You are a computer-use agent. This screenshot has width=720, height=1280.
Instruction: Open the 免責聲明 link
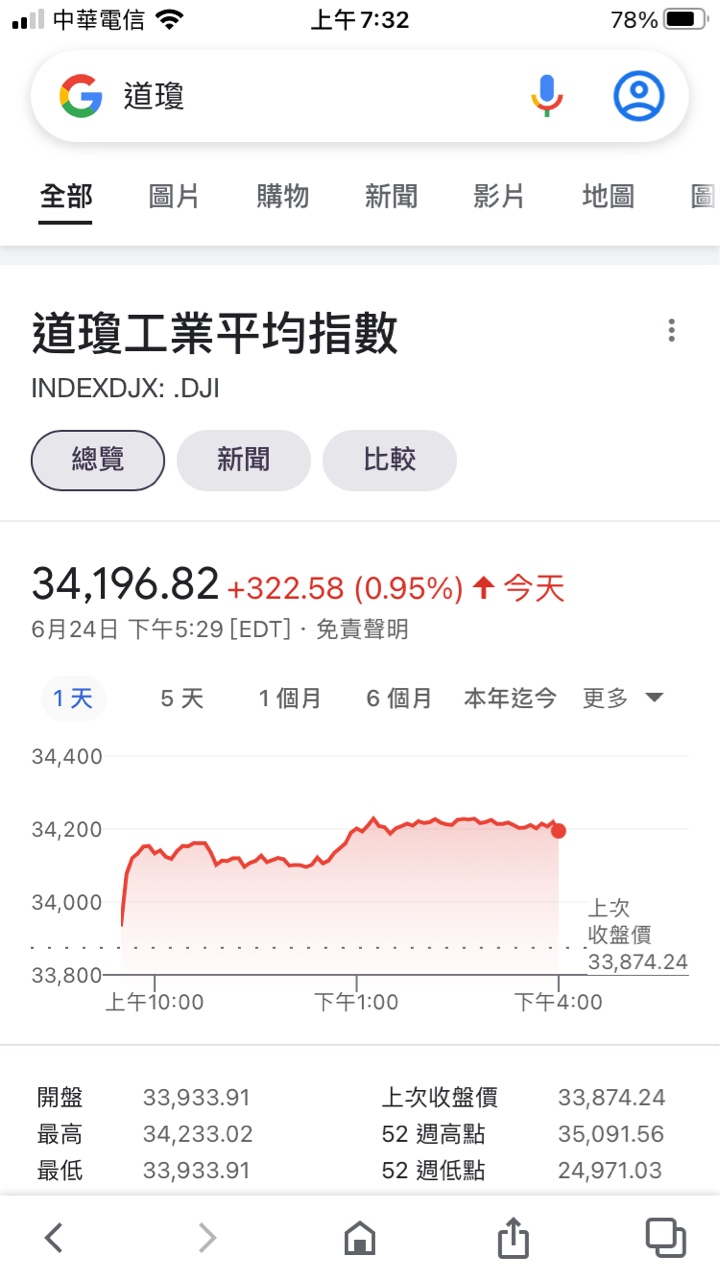(x=362, y=630)
